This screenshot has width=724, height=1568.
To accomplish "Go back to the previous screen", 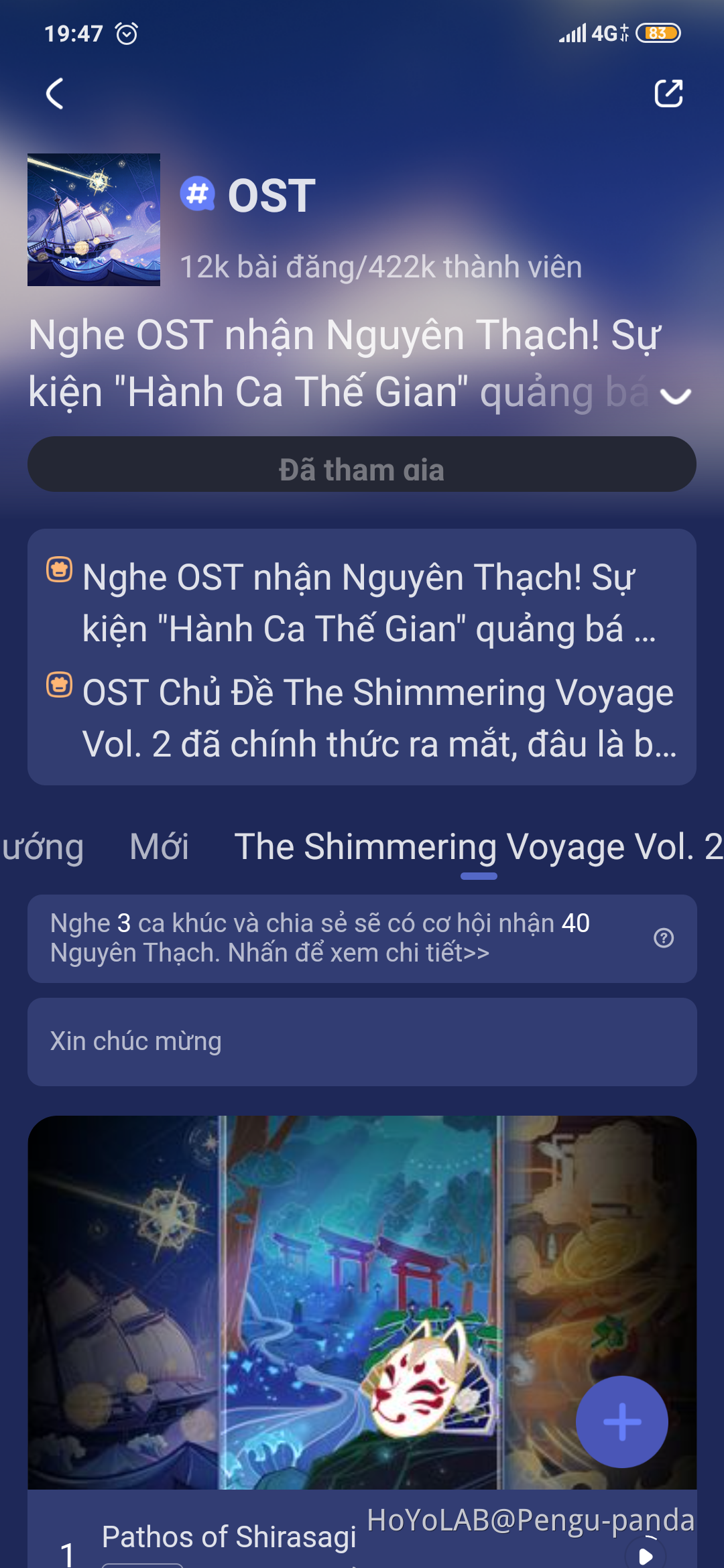I will pos(55,93).
